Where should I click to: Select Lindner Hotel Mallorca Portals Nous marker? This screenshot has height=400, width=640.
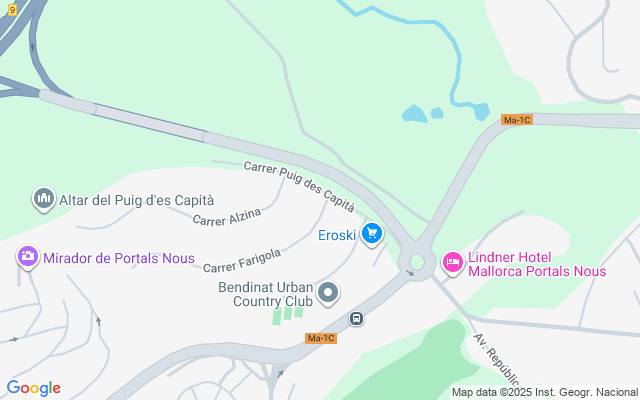pos(452,263)
